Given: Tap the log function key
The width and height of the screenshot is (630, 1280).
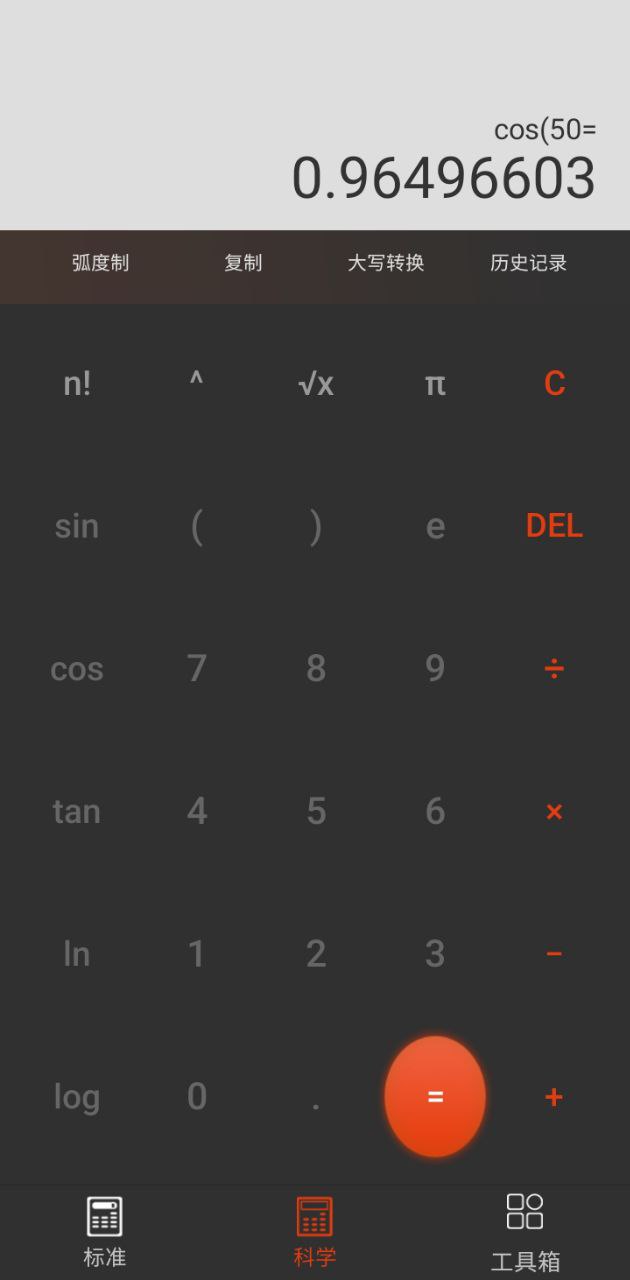Looking at the screenshot, I should point(77,1097).
